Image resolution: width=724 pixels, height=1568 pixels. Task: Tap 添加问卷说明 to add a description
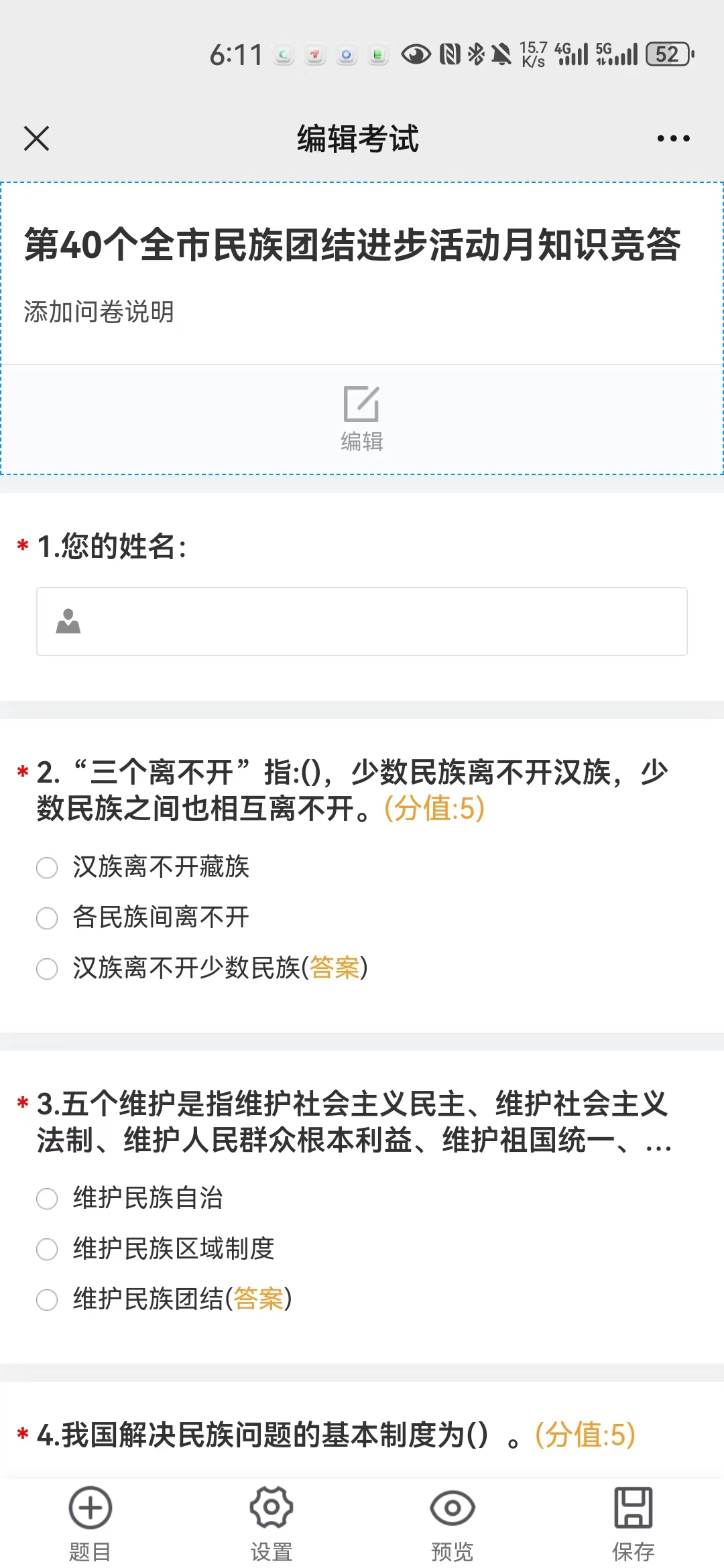coord(99,312)
